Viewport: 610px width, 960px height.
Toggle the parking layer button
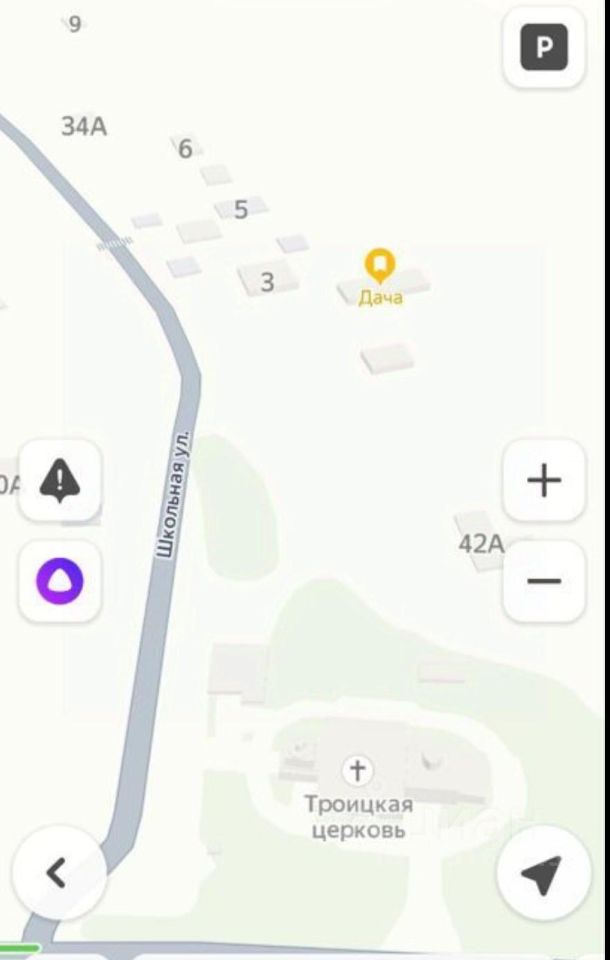coord(544,48)
